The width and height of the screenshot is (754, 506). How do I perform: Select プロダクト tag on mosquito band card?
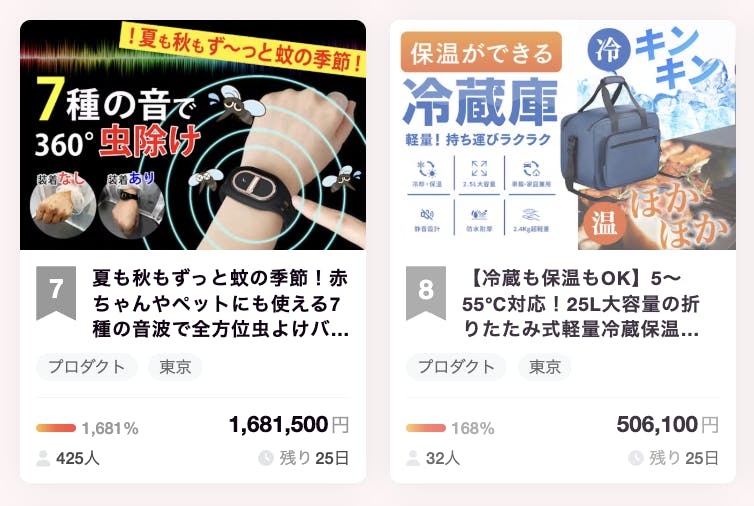[x=88, y=367]
